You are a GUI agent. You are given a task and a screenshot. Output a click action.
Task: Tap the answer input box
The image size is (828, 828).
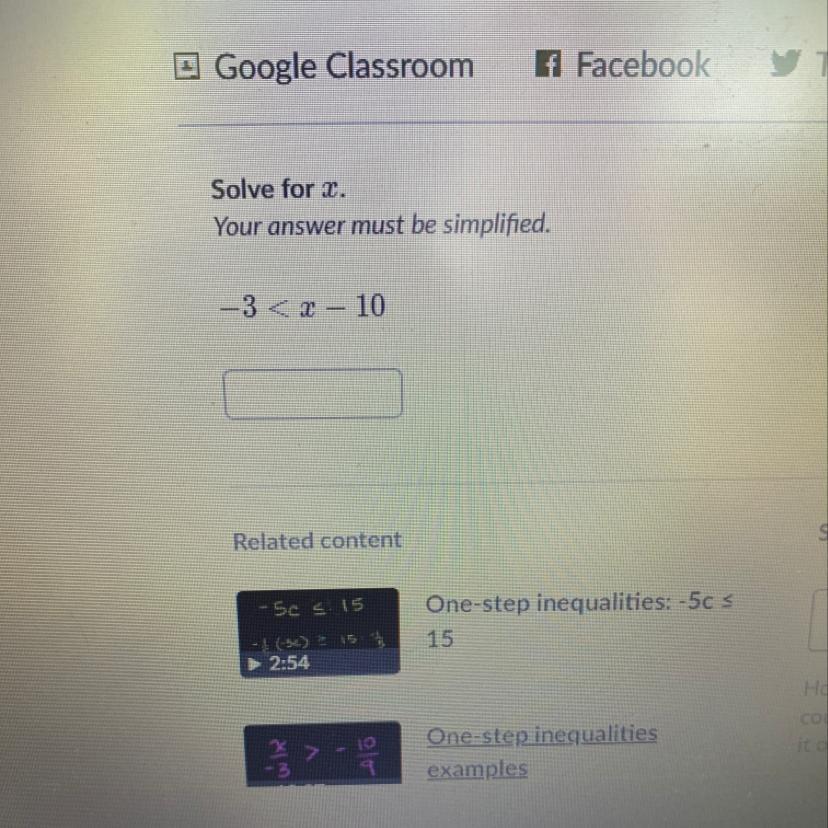313,393
